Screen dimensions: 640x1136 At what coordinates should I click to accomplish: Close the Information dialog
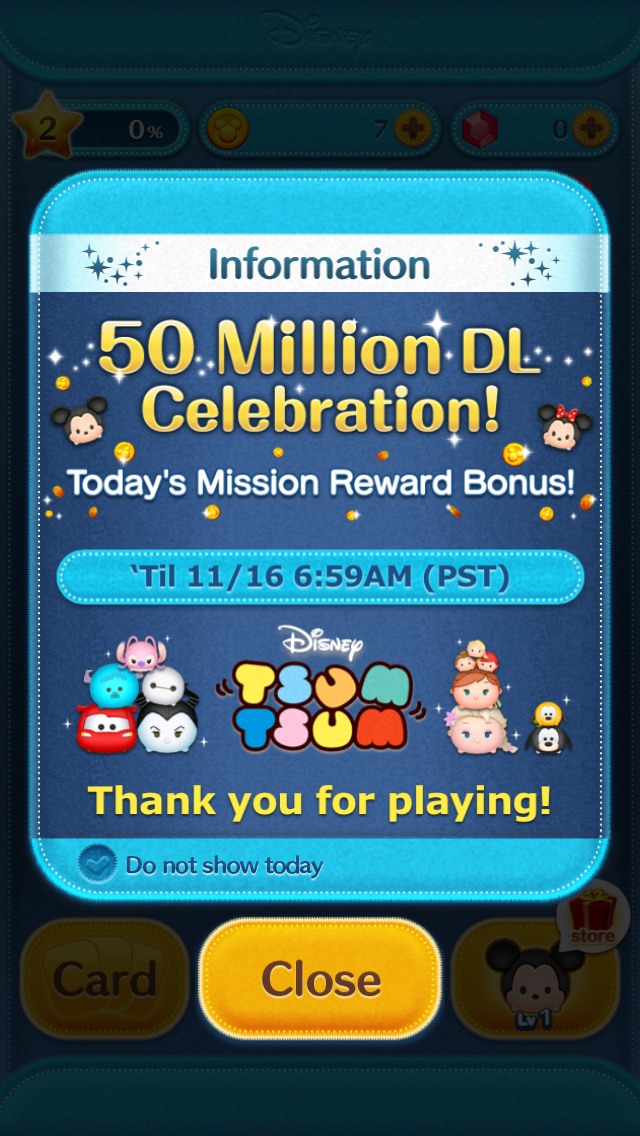320,980
